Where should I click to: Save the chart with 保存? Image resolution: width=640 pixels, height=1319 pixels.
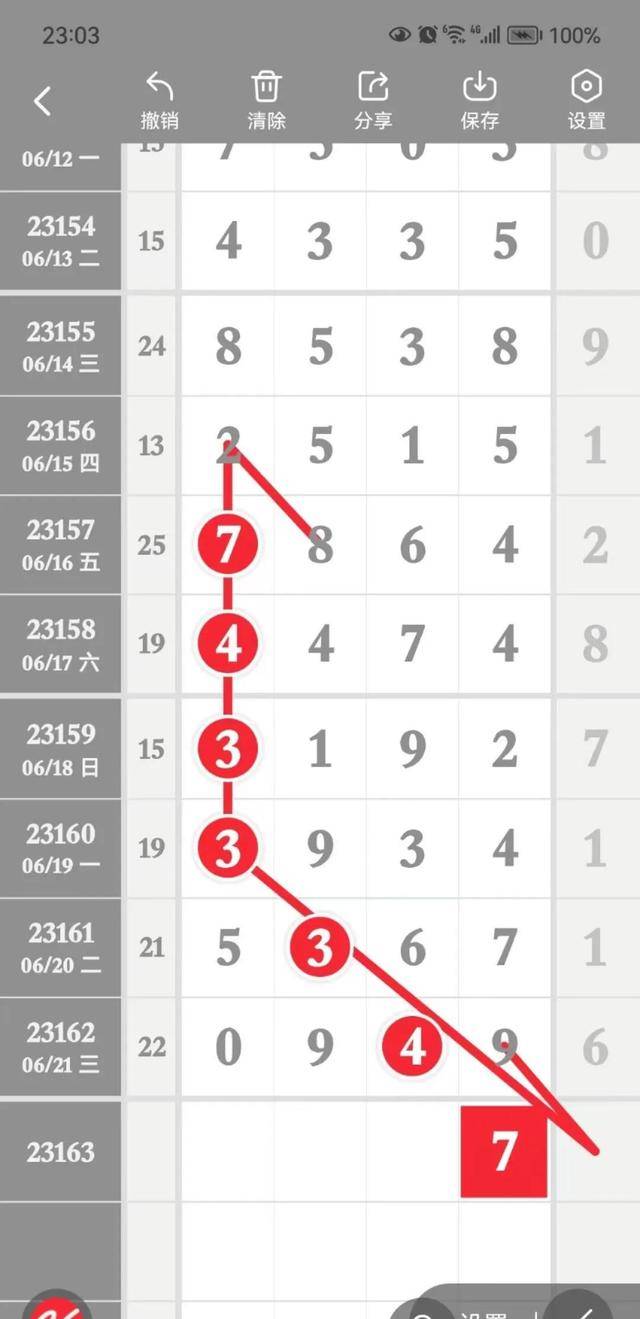pos(480,100)
